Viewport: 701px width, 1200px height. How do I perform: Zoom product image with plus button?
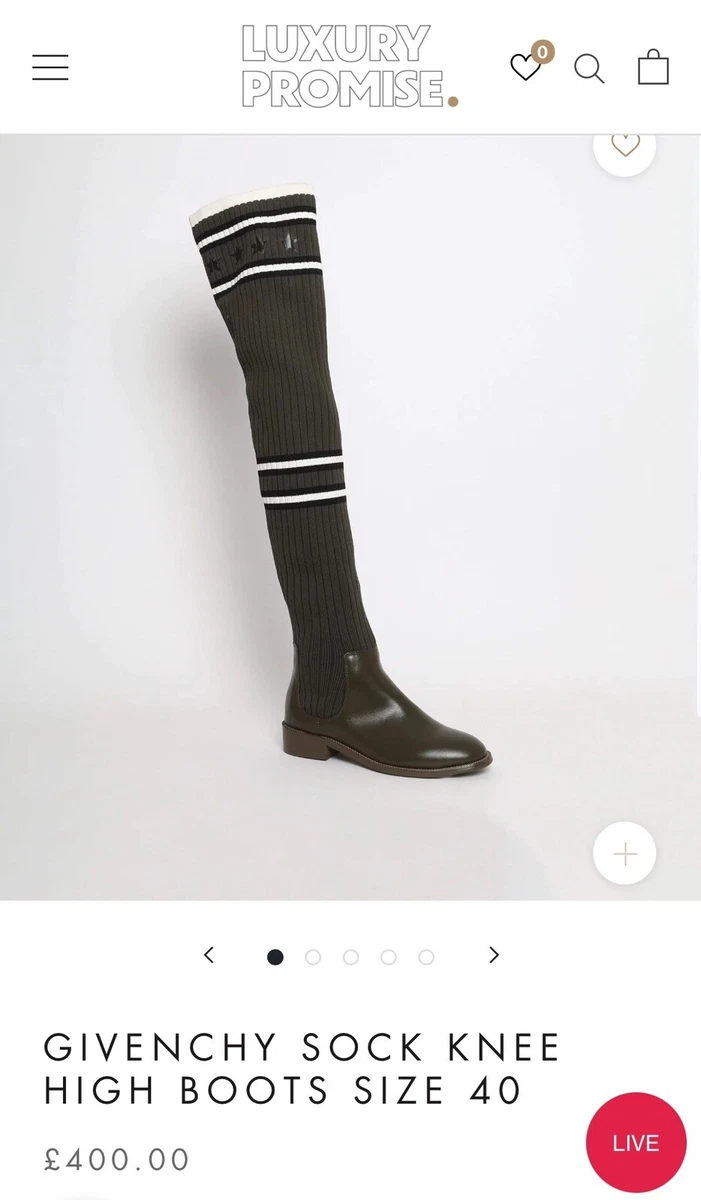click(625, 854)
